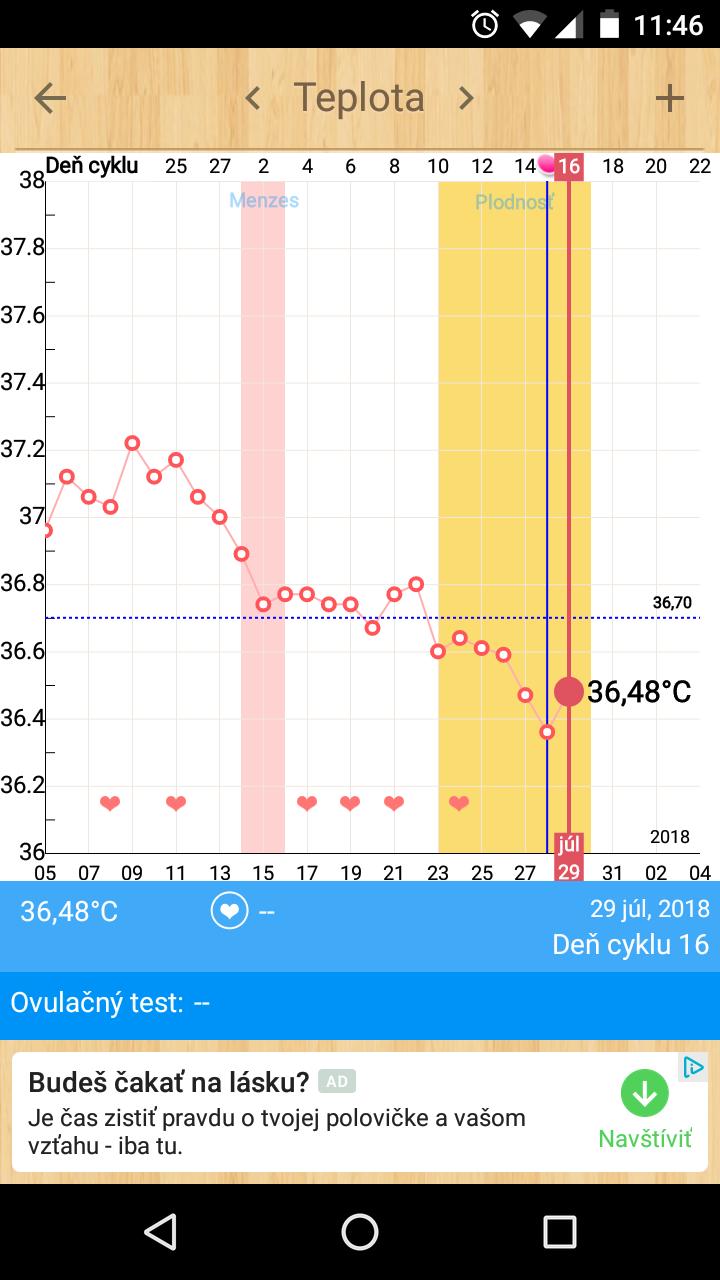This screenshot has height=1280, width=720.
Task: Go back using the top arrow
Action: pyautogui.click(x=50, y=98)
